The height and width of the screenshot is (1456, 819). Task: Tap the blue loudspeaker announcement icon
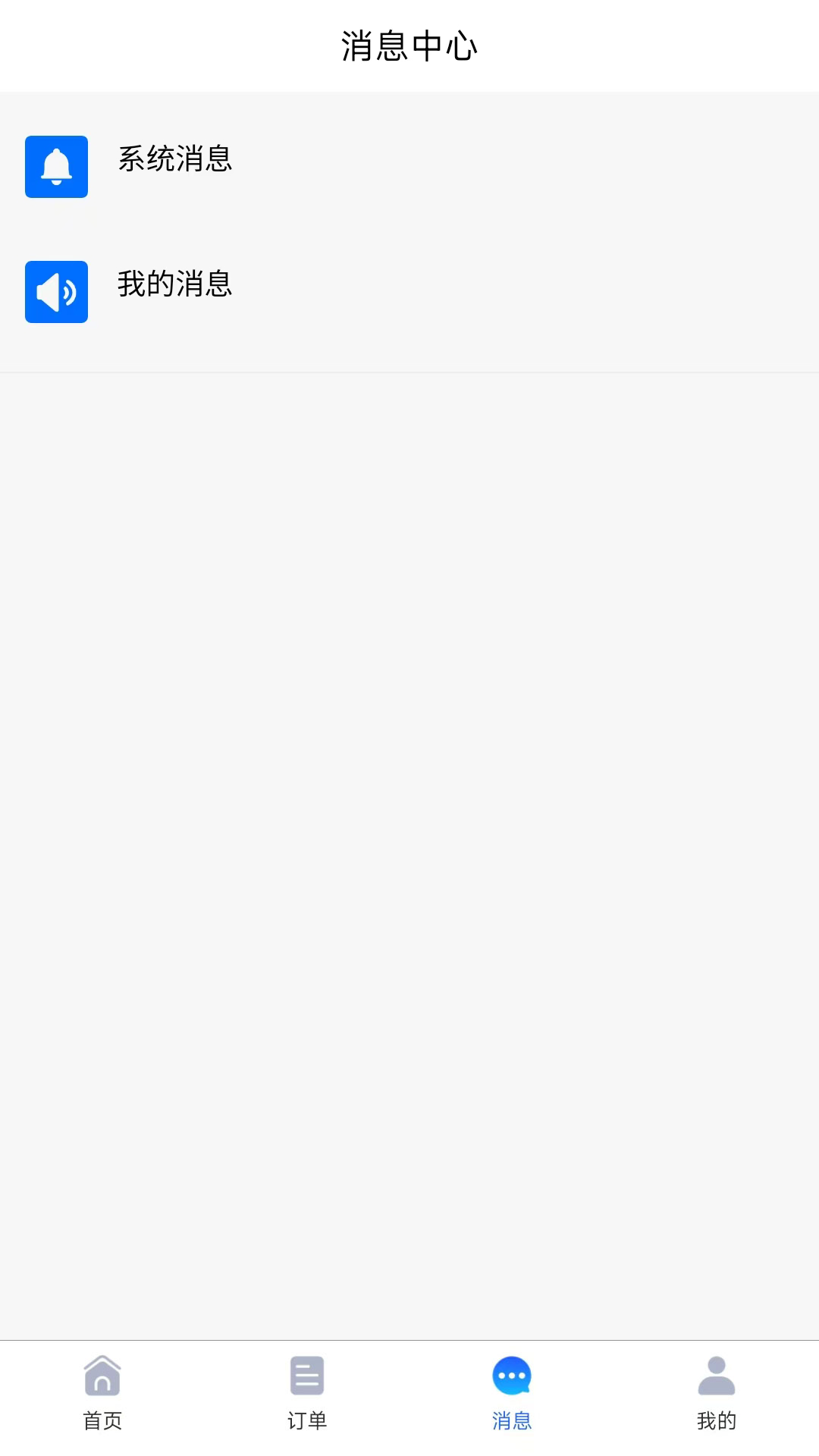[56, 292]
